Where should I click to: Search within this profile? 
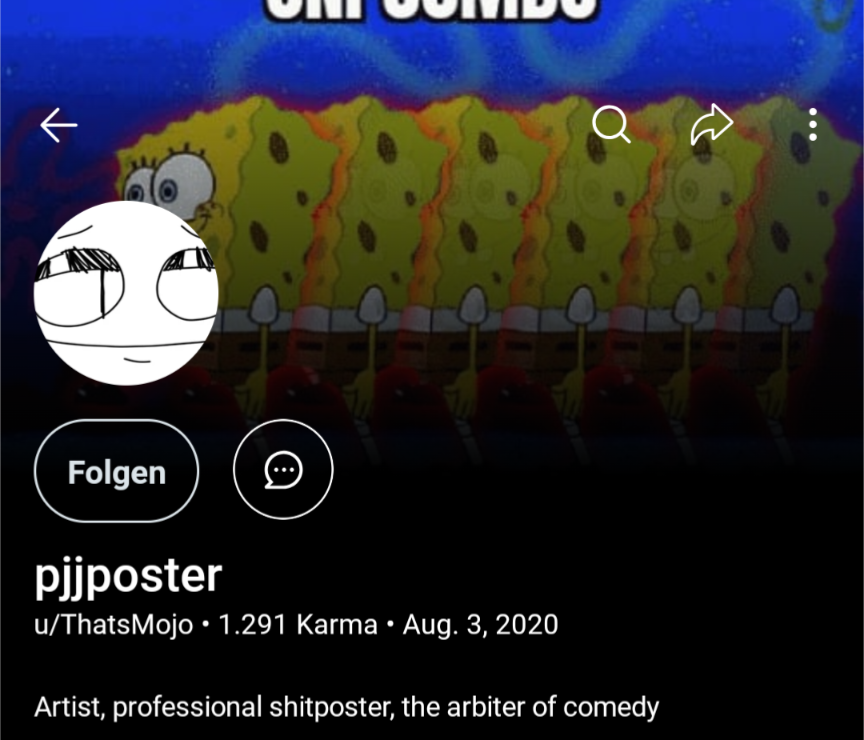pos(611,125)
